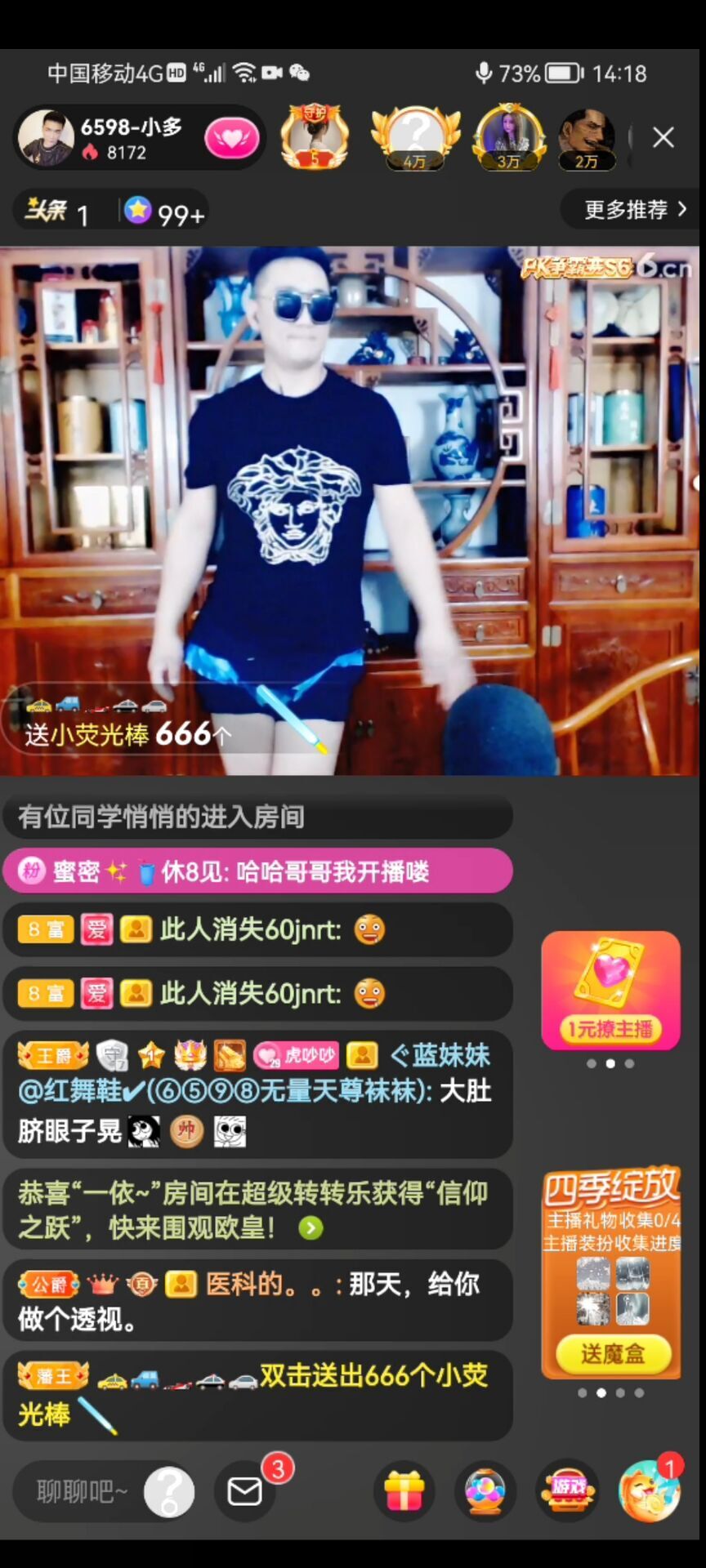Open top viewer with 3万 contribution
706x1568 pixels.
click(x=509, y=137)
